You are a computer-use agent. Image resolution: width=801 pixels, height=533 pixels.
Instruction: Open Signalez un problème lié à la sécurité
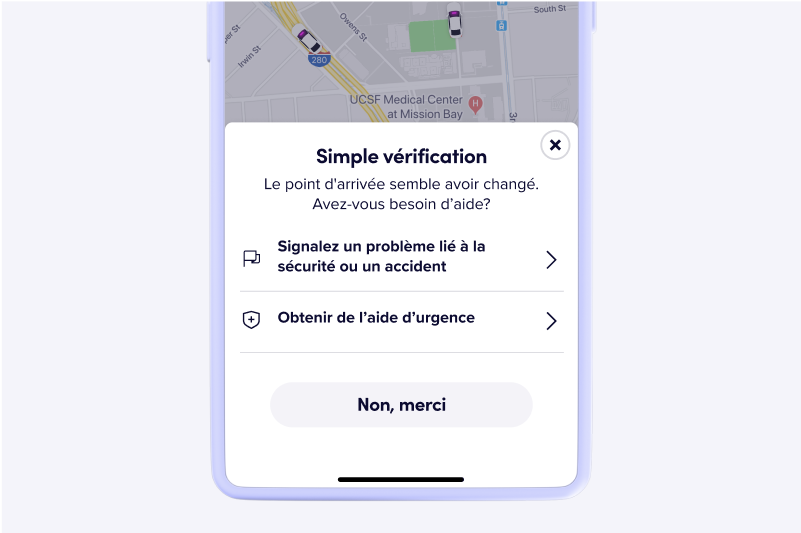pyautogui.click(x=401, y=257)
